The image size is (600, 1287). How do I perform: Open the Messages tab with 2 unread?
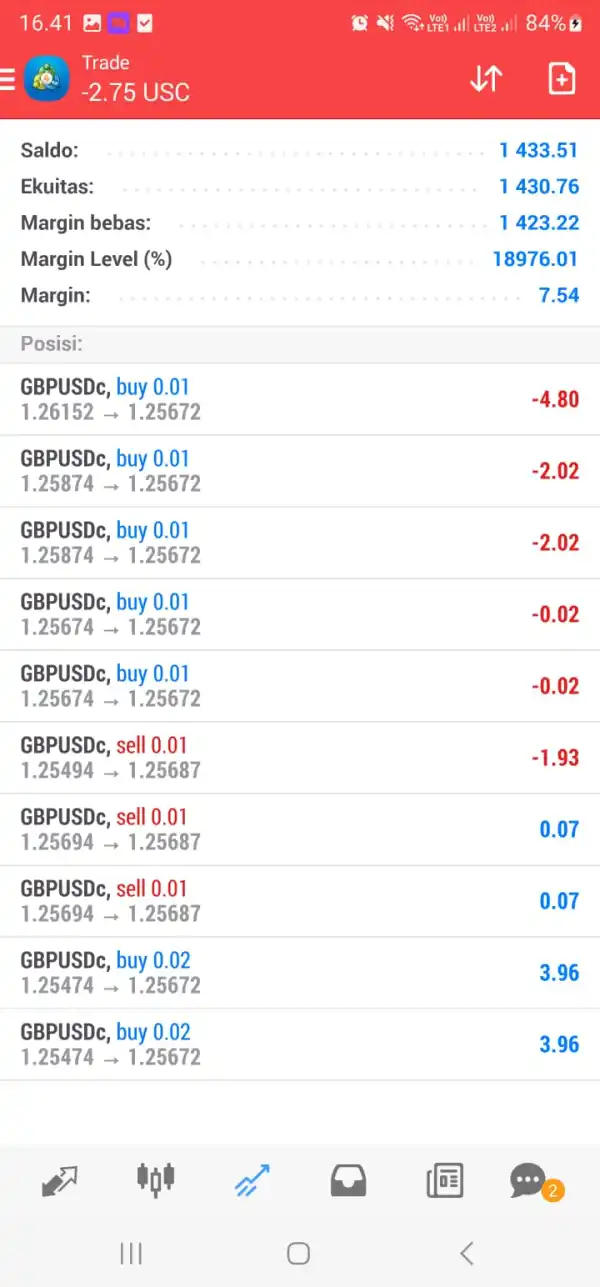(530, 1181)
